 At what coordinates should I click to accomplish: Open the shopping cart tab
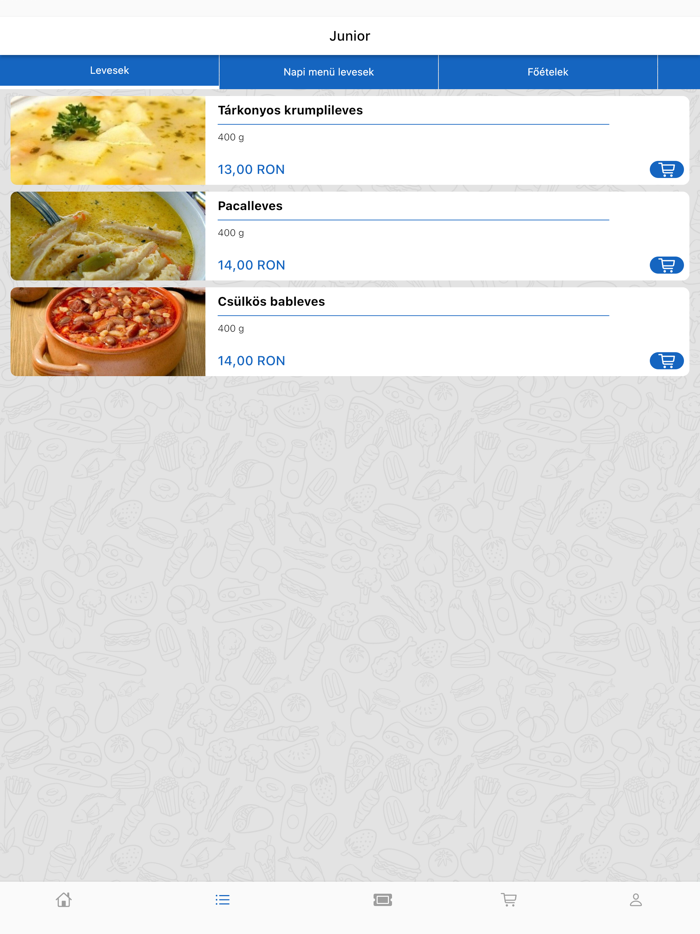pyautogui.click(x=509, y=900)
